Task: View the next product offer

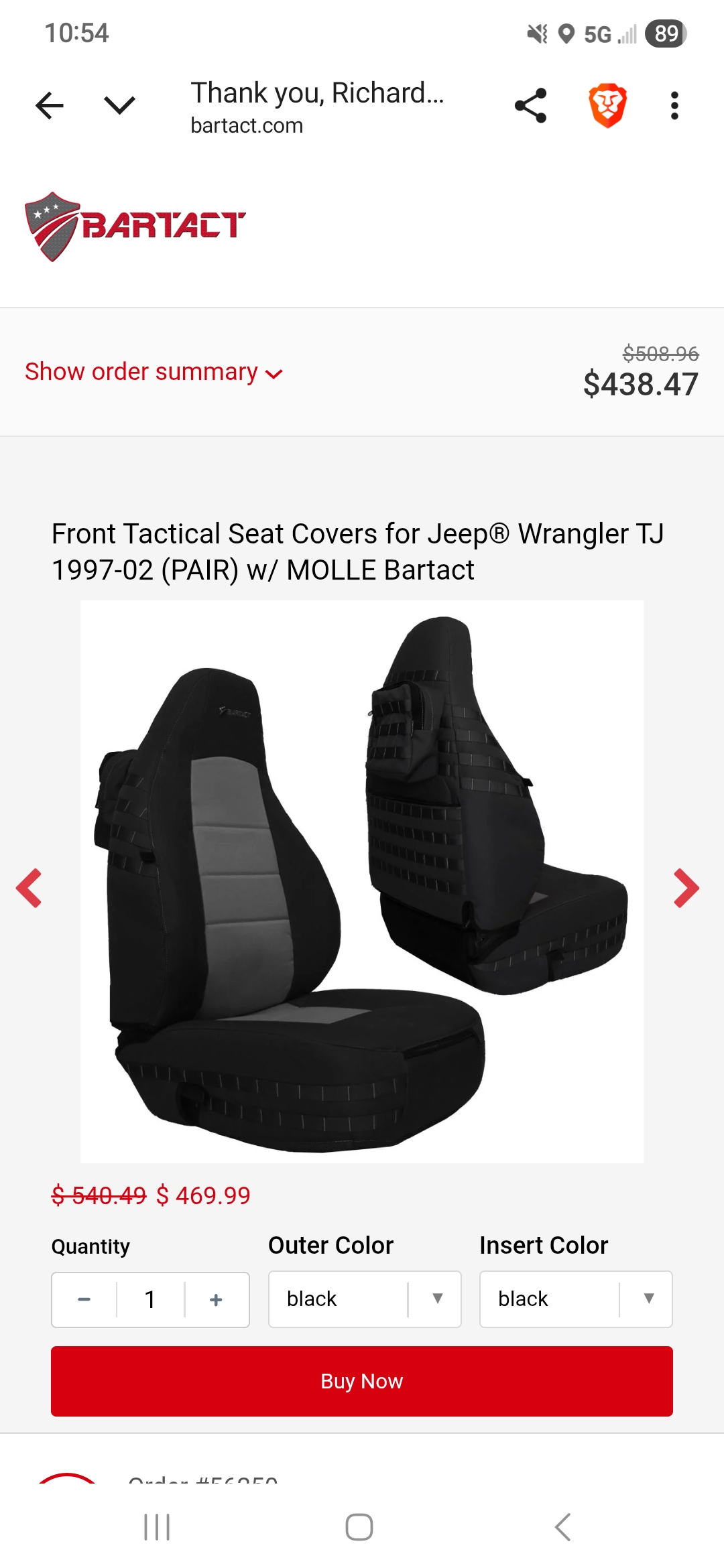Action: pos(686,888)
